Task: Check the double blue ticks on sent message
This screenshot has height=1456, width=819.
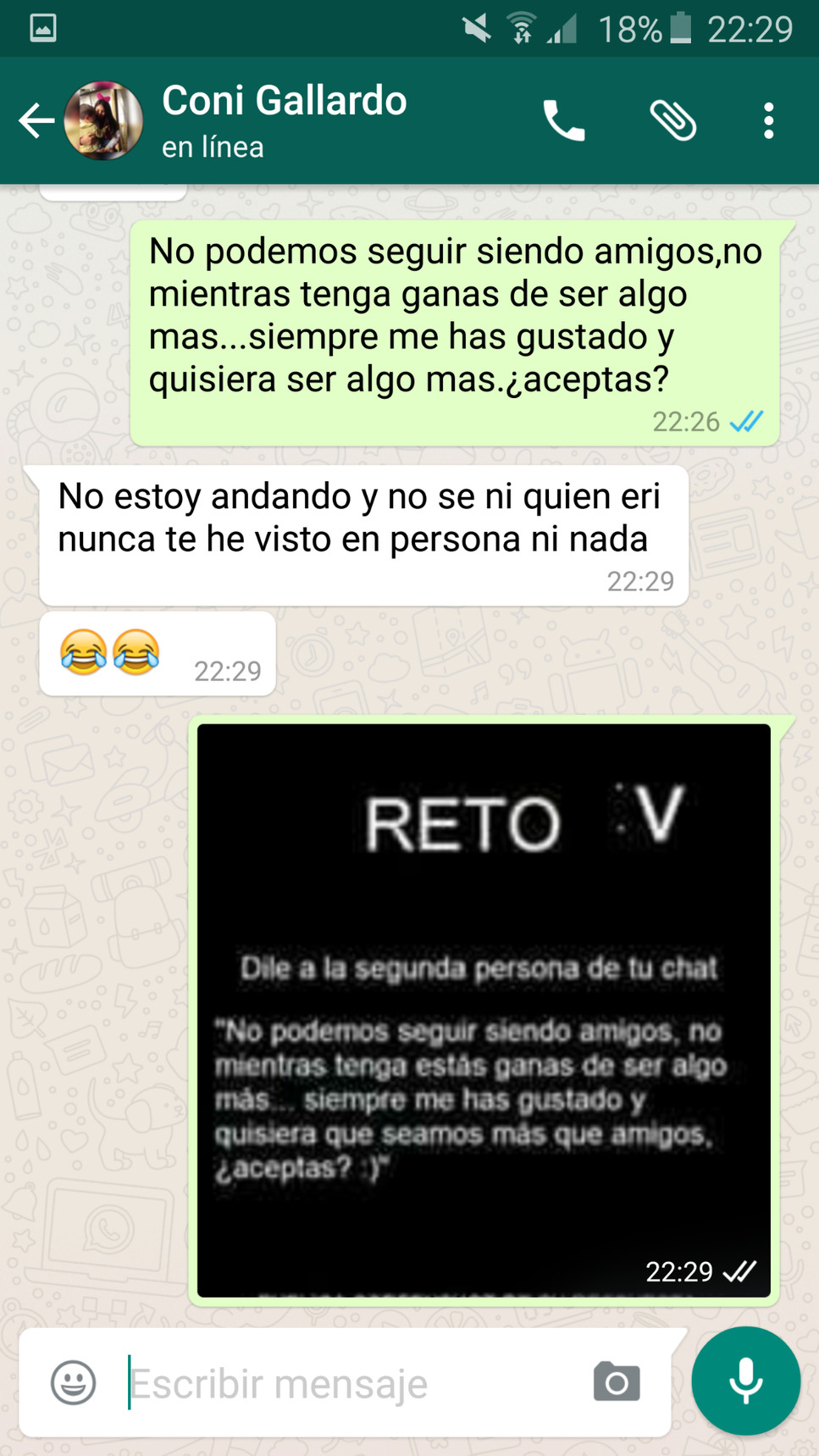Action: pyautogui.click(x=746, y=421)
